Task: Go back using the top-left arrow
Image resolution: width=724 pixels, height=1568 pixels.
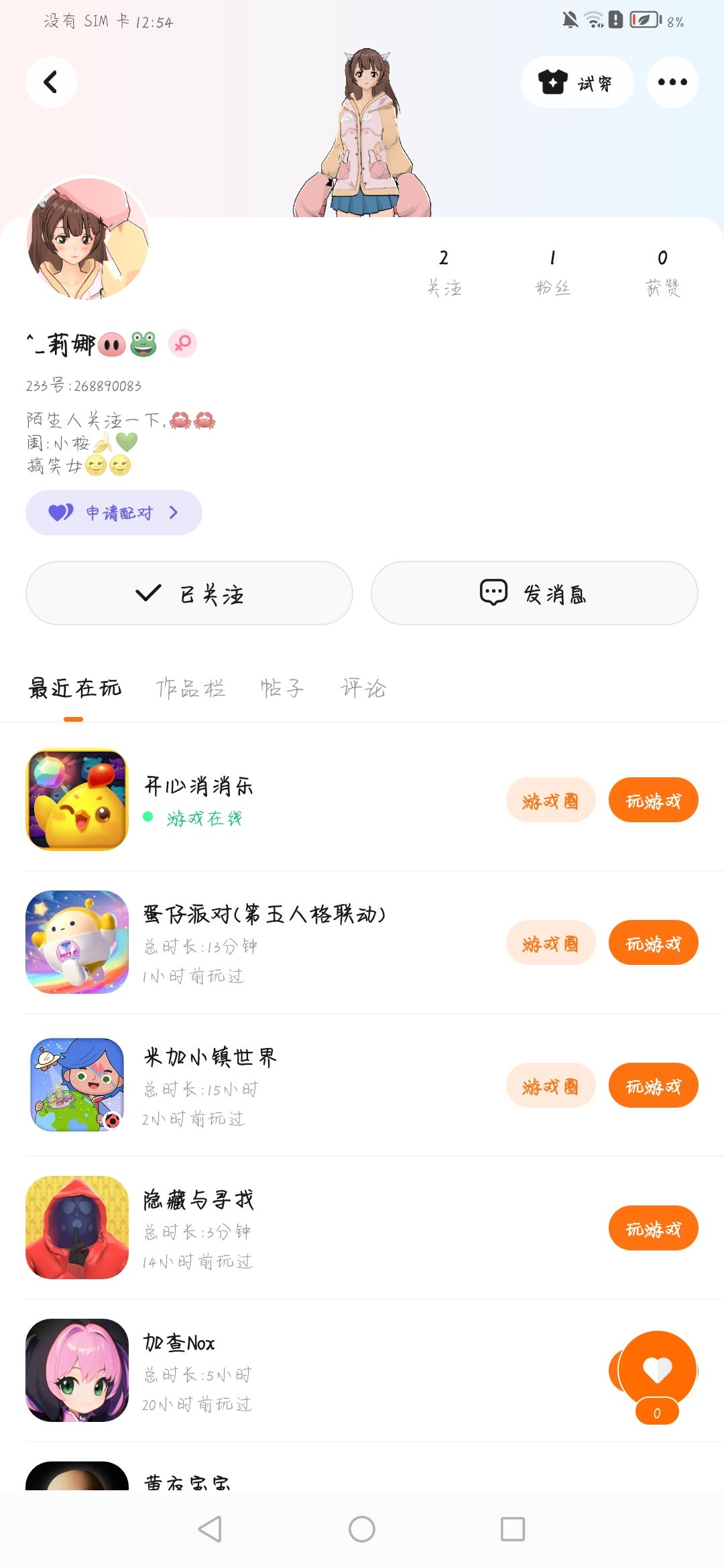Action: pyautogui.click(x=51, y=82)
